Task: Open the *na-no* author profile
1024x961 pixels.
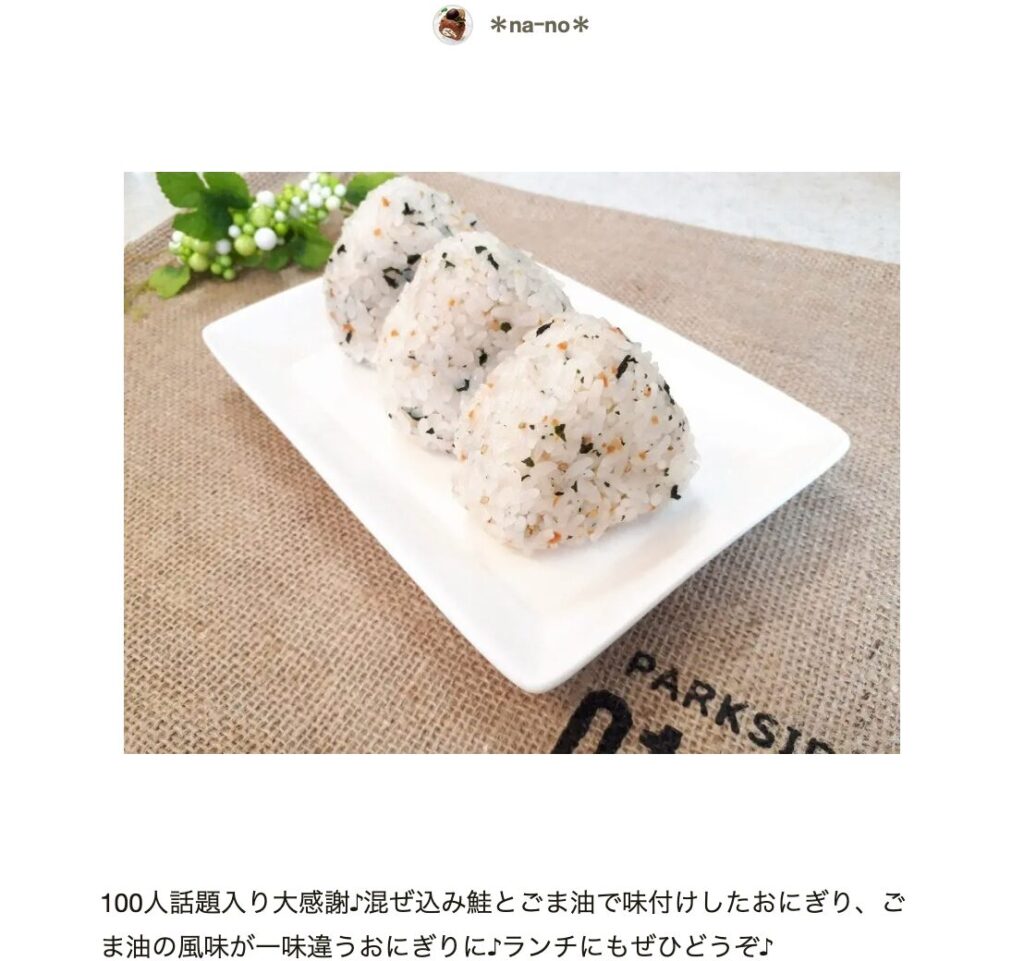Action: [x=538, y=24]
